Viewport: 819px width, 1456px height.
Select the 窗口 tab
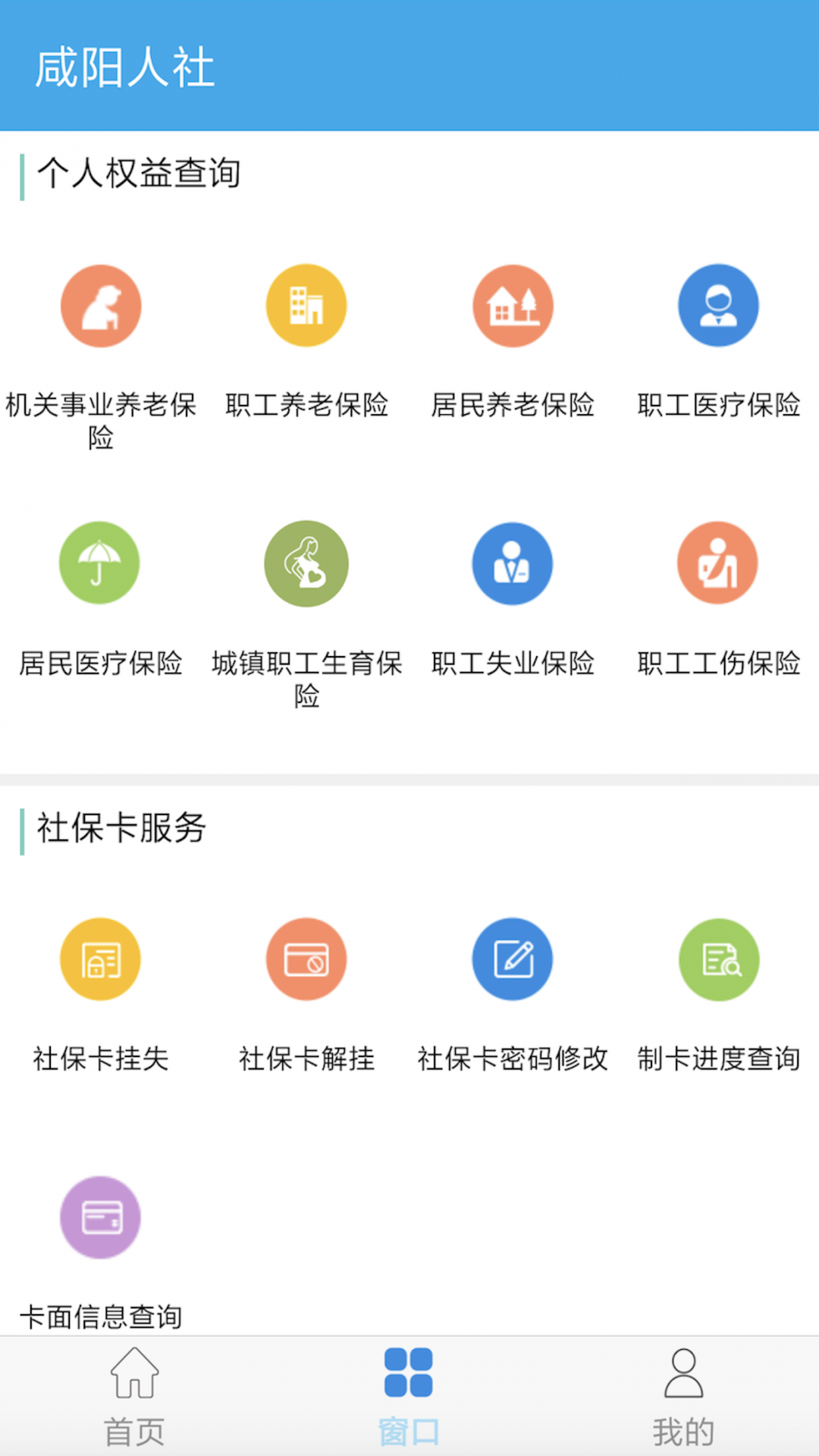click(409, 1397)
